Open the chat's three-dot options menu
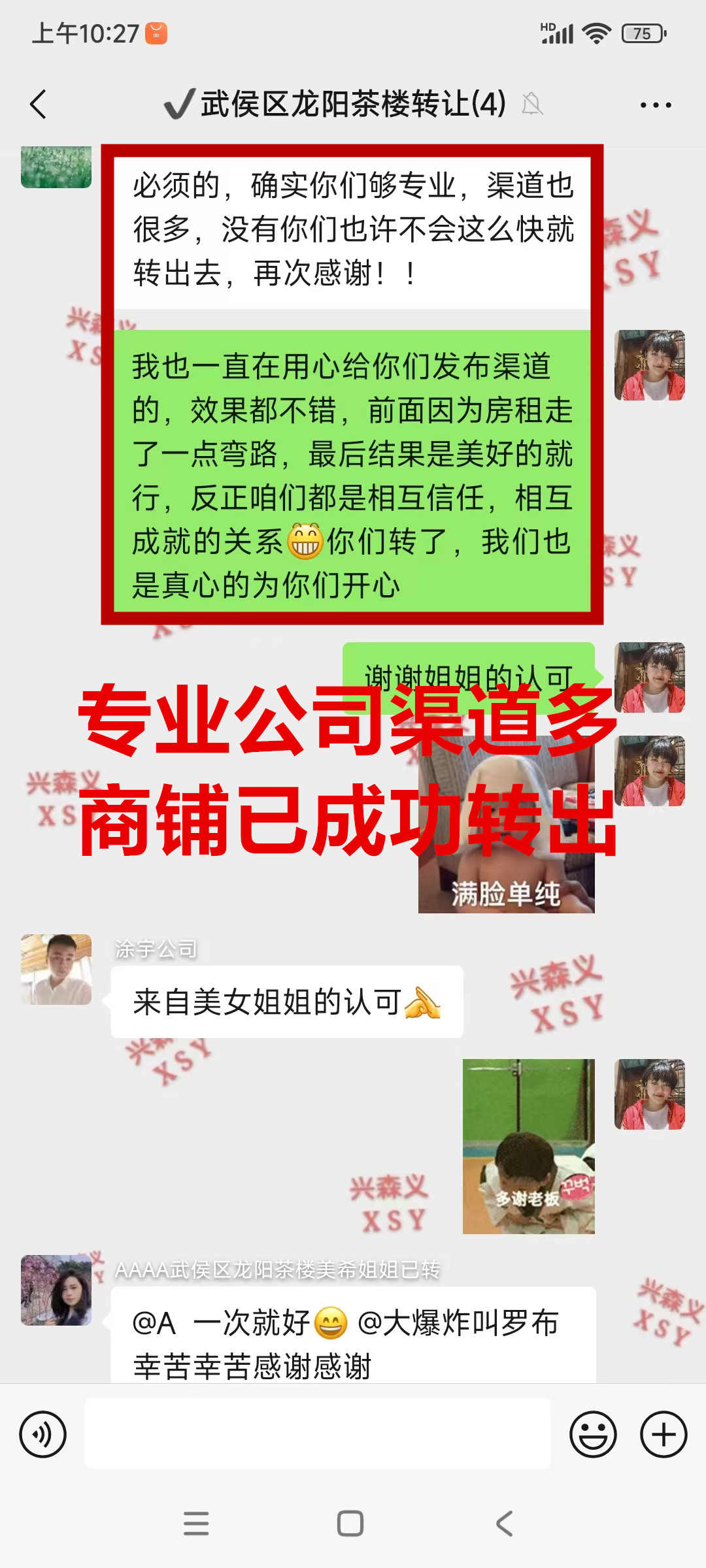 point(655,105)
